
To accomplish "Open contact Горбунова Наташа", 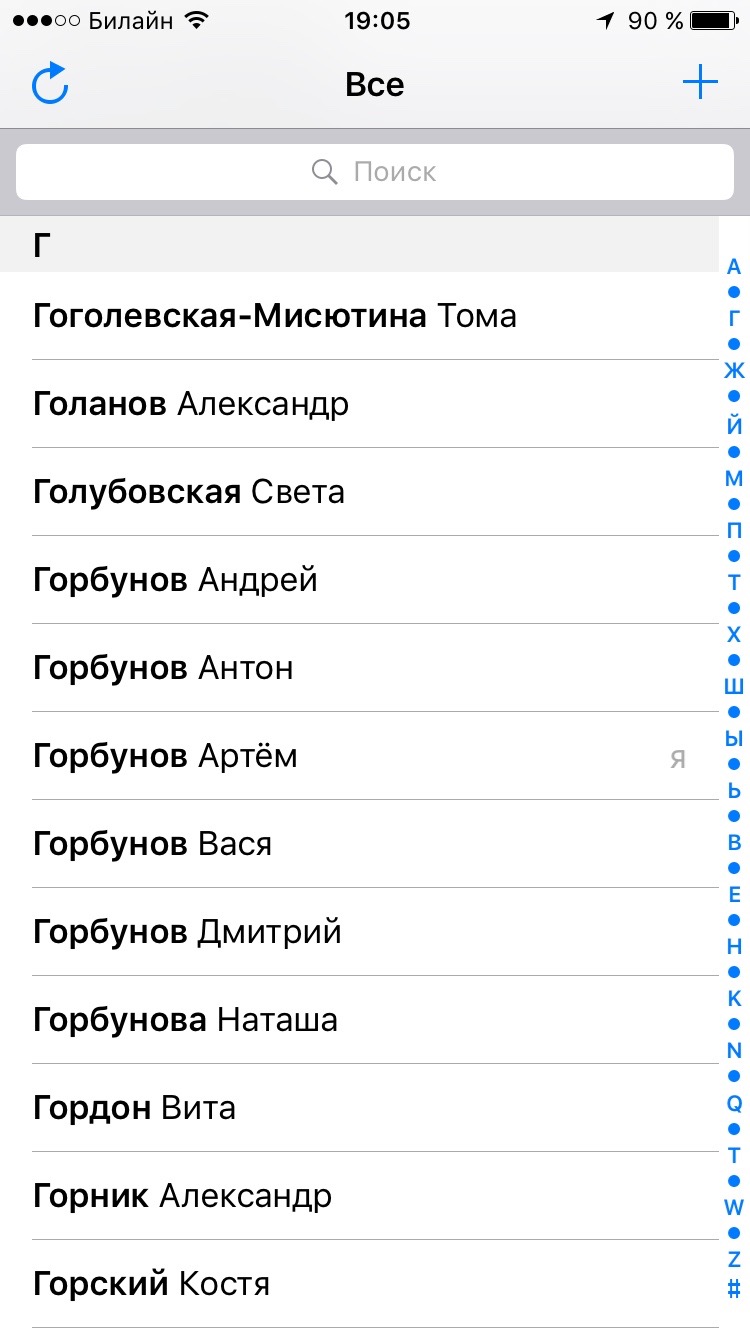I will coord(185,1020).
